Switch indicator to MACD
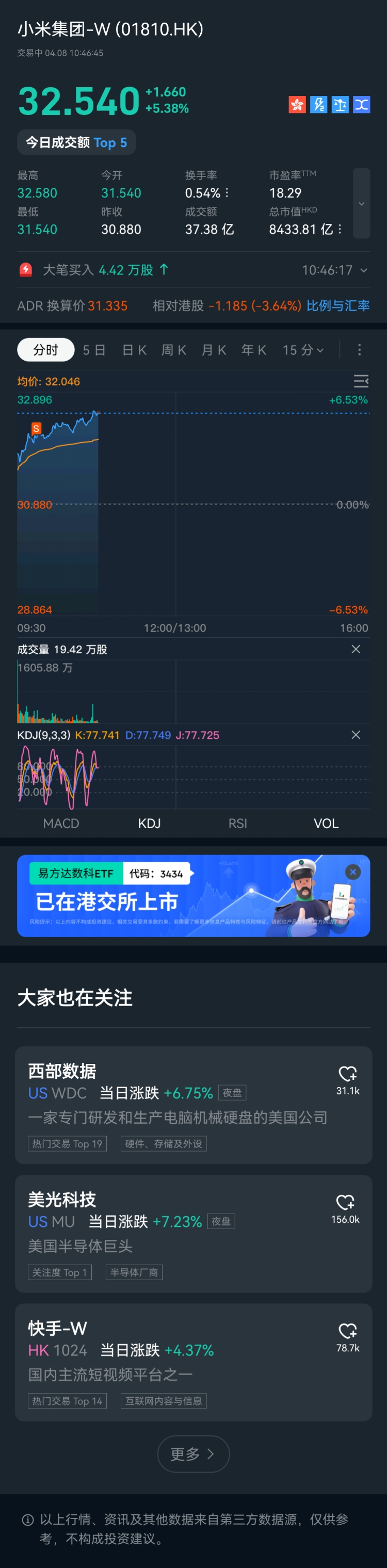The height and width of the screenshot is (1568, 387). coord(61,823)
